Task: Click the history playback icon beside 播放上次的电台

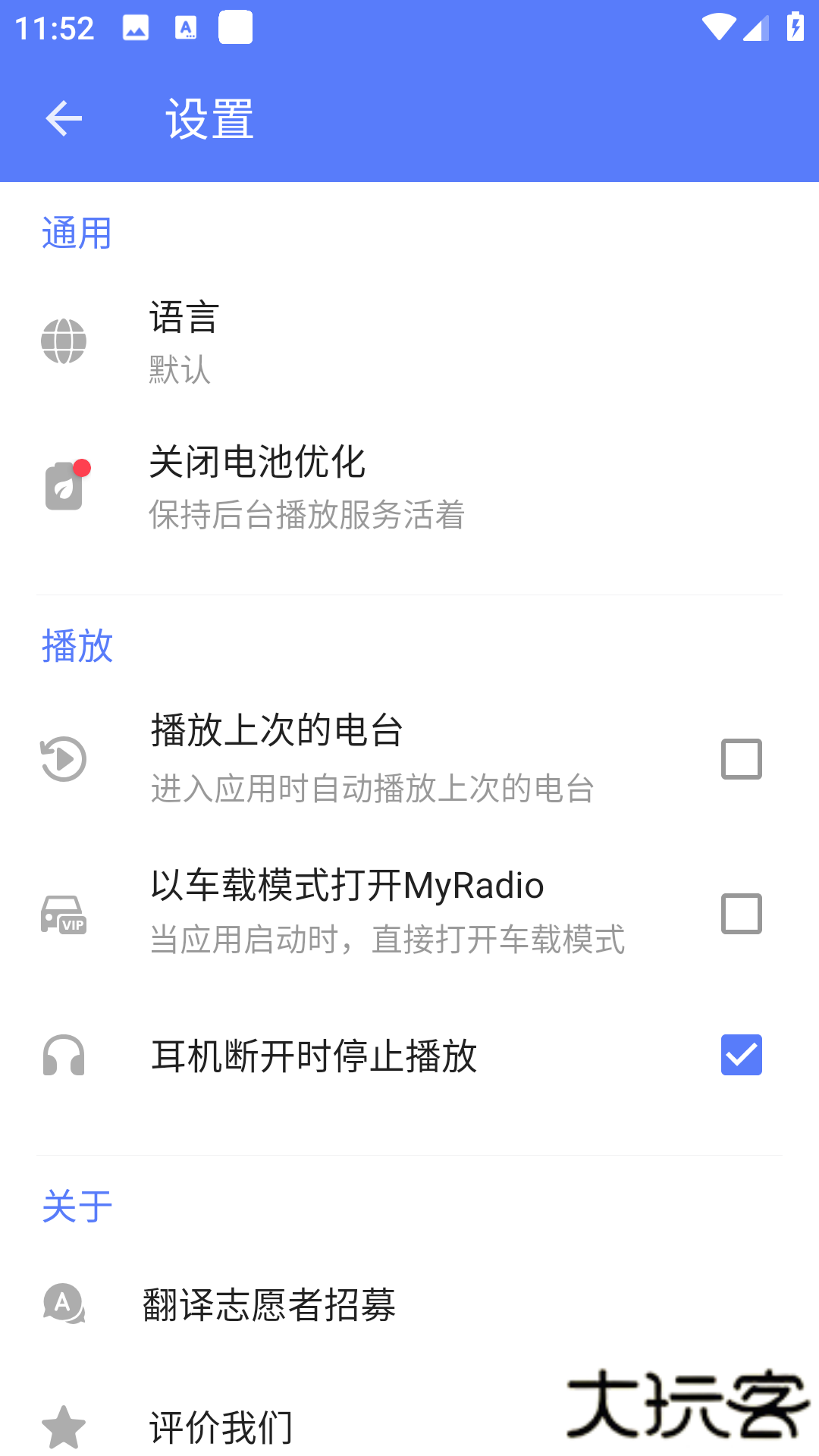Action: coord(64,758)
